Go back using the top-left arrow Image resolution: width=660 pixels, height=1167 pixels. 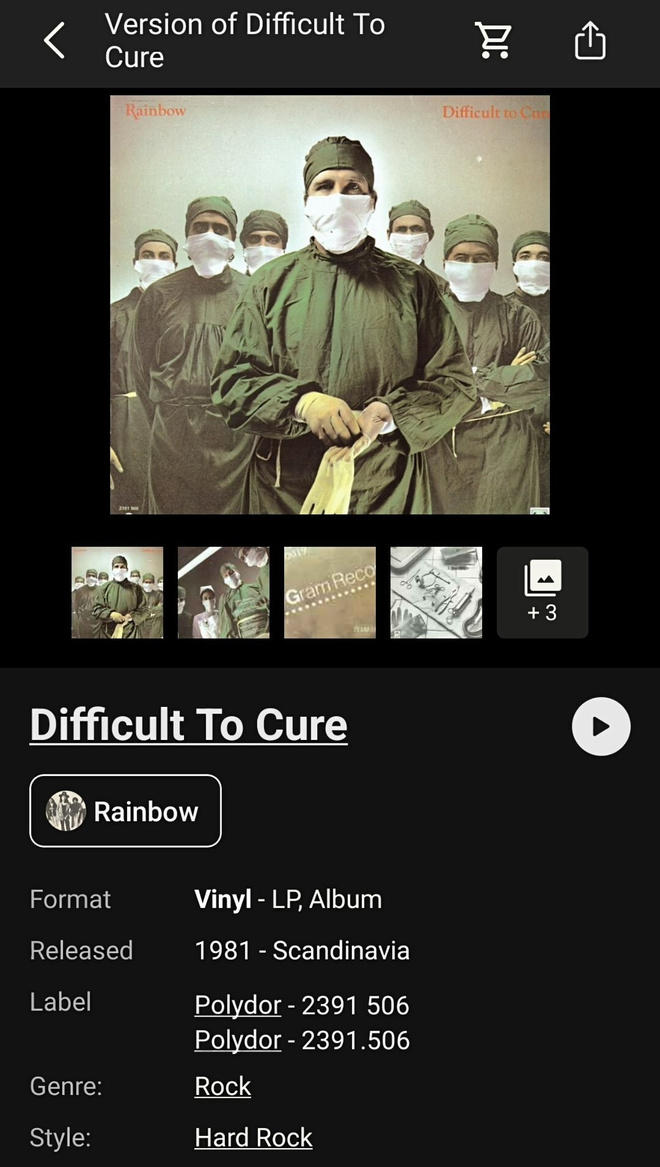click(x=54, y=40)
